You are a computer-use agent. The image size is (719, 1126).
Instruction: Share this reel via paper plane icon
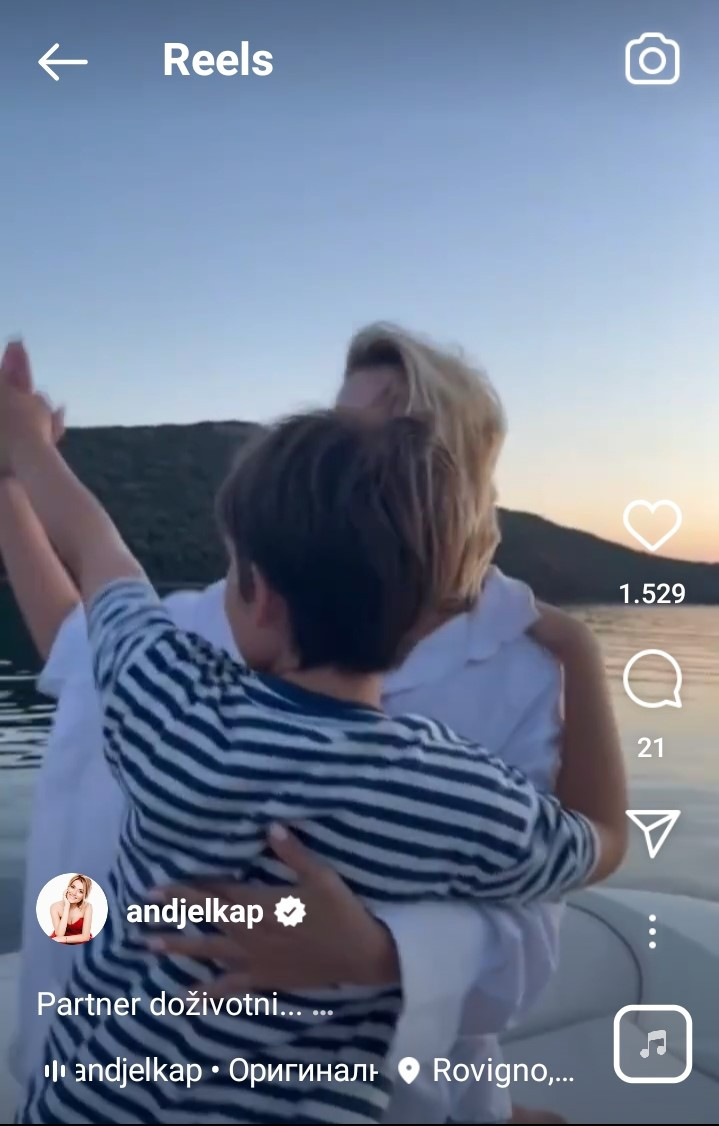click(652, 832)
